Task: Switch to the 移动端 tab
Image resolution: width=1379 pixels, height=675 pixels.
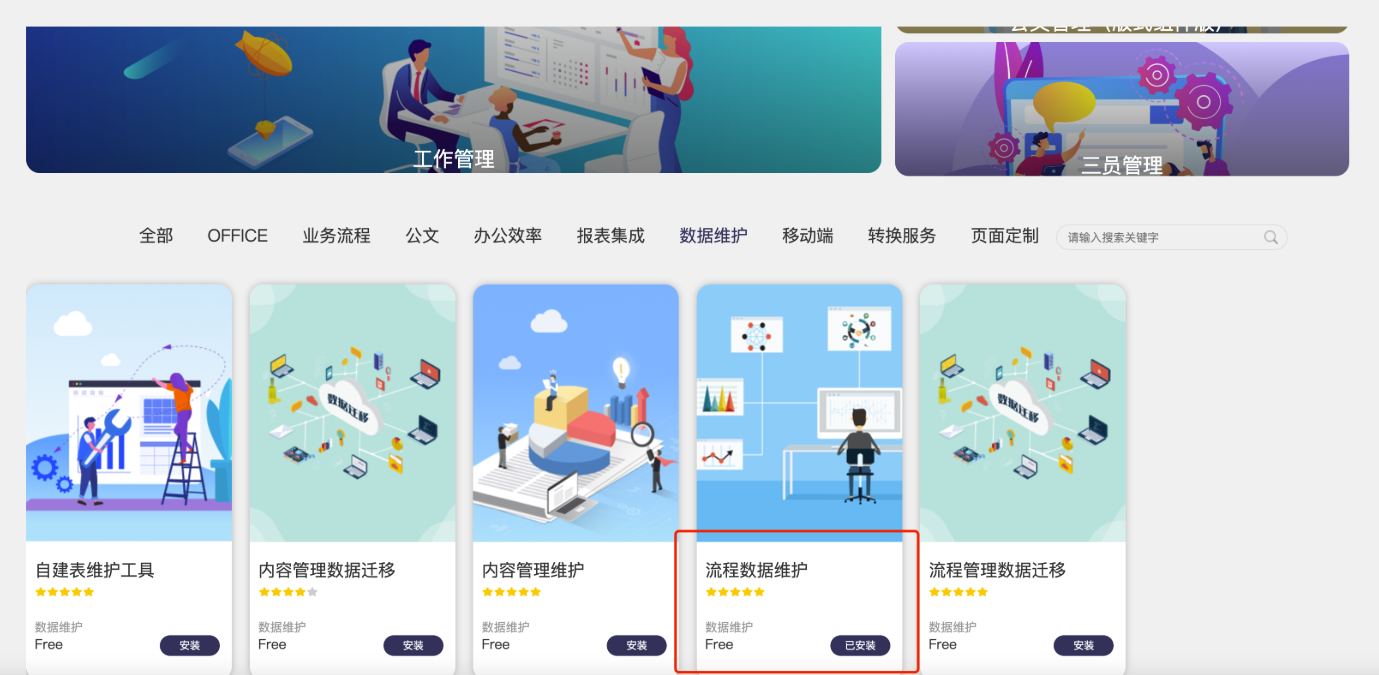Action: [x=808, y=236]
